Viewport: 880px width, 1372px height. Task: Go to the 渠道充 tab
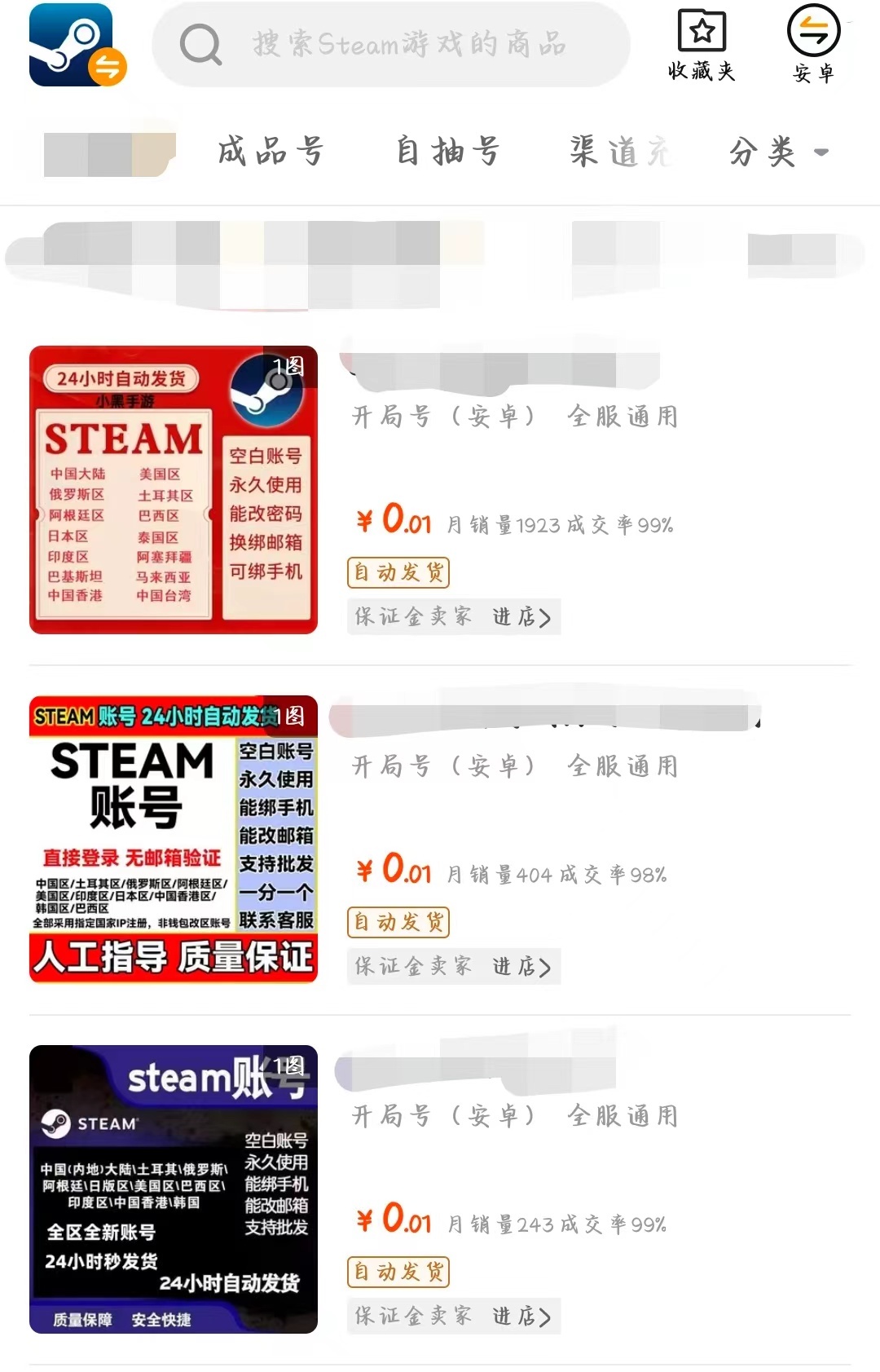[x=621, y=152]
